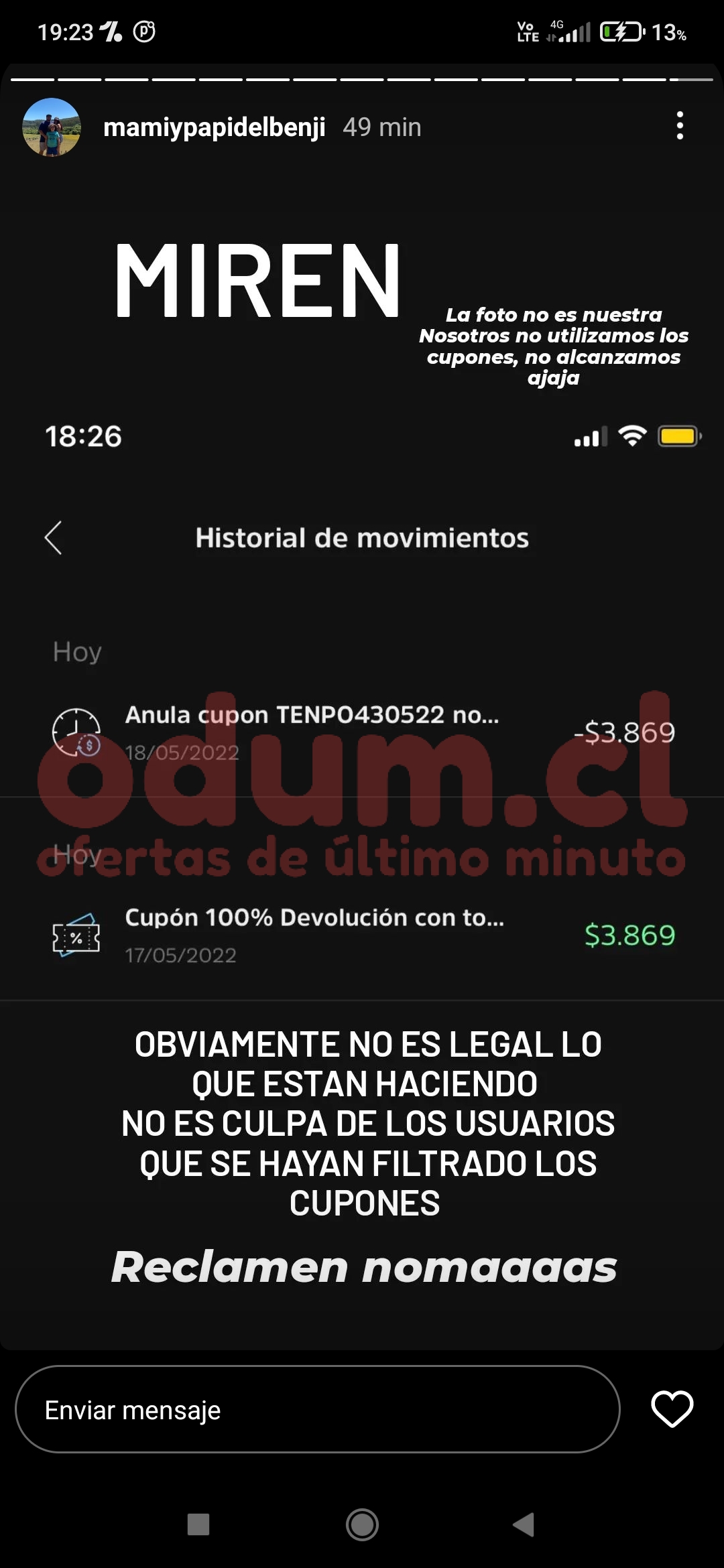Open mamiypapidelbenji profile picture
Viewport: 724px width, 1568px height.
(52, 127)
